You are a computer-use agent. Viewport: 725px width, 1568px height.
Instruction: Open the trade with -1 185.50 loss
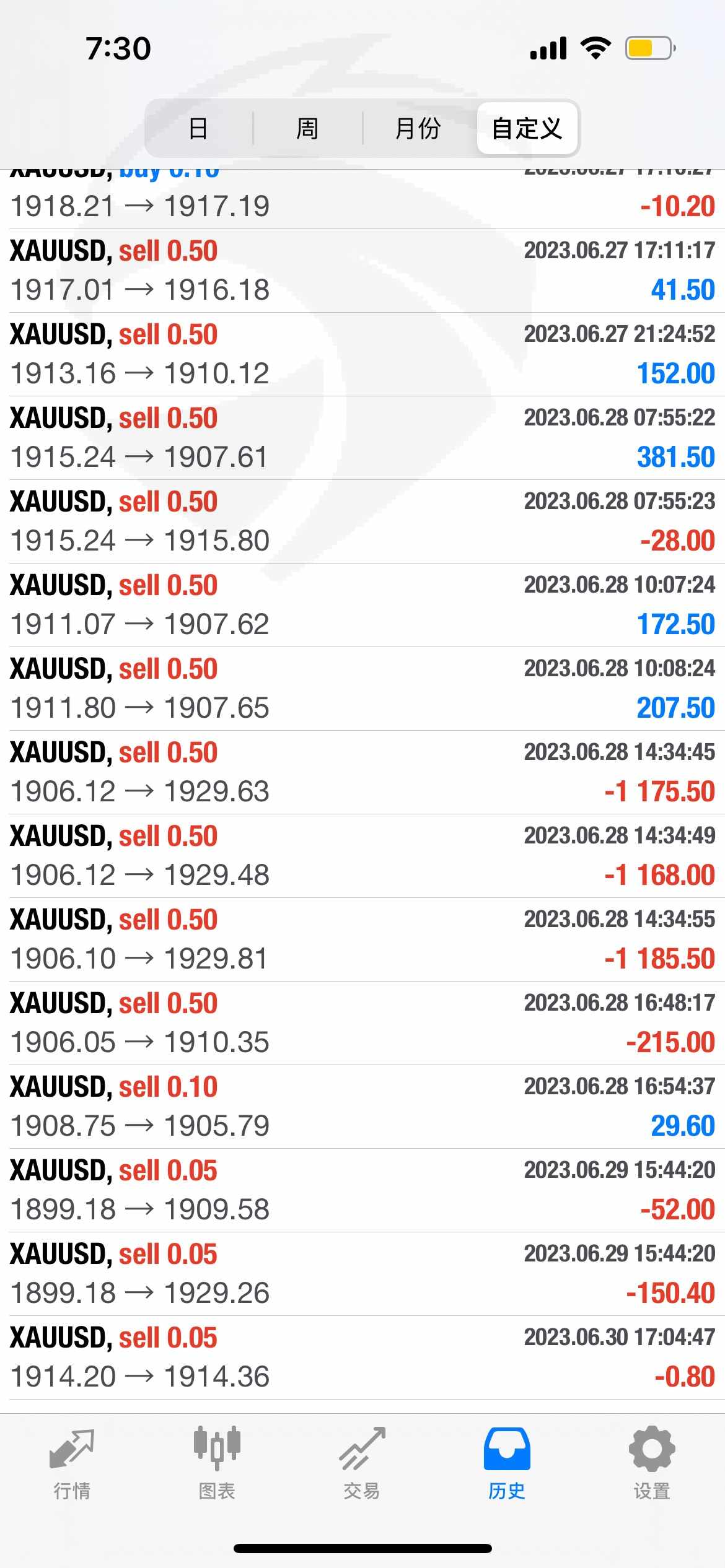pyautogui.click(x=362, y=939)
